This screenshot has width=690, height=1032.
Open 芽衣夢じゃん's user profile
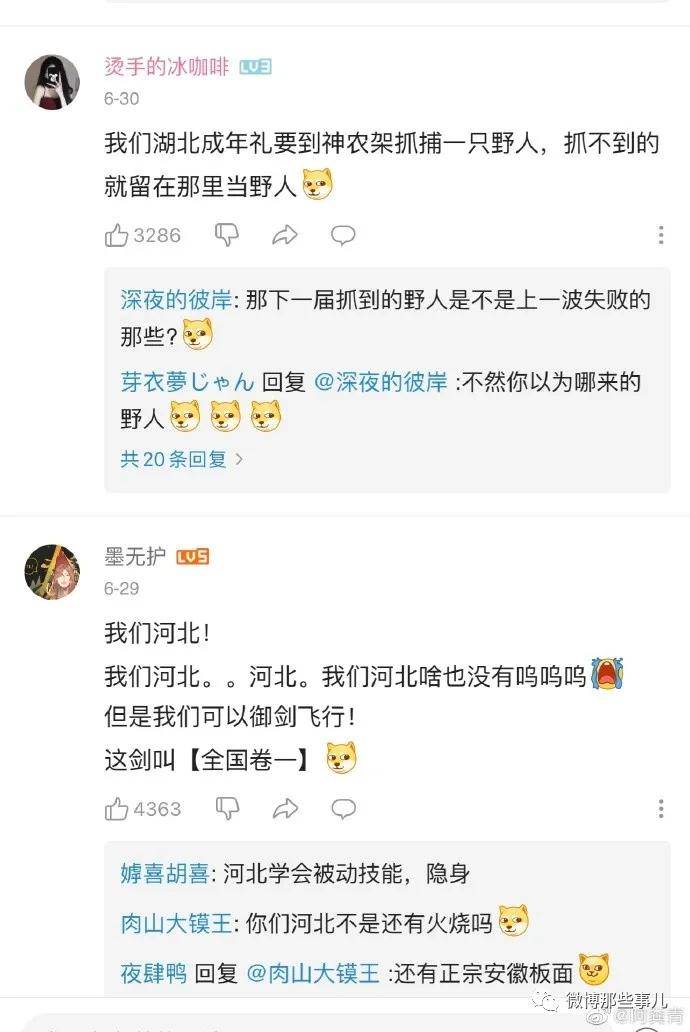tap(187, 381)
